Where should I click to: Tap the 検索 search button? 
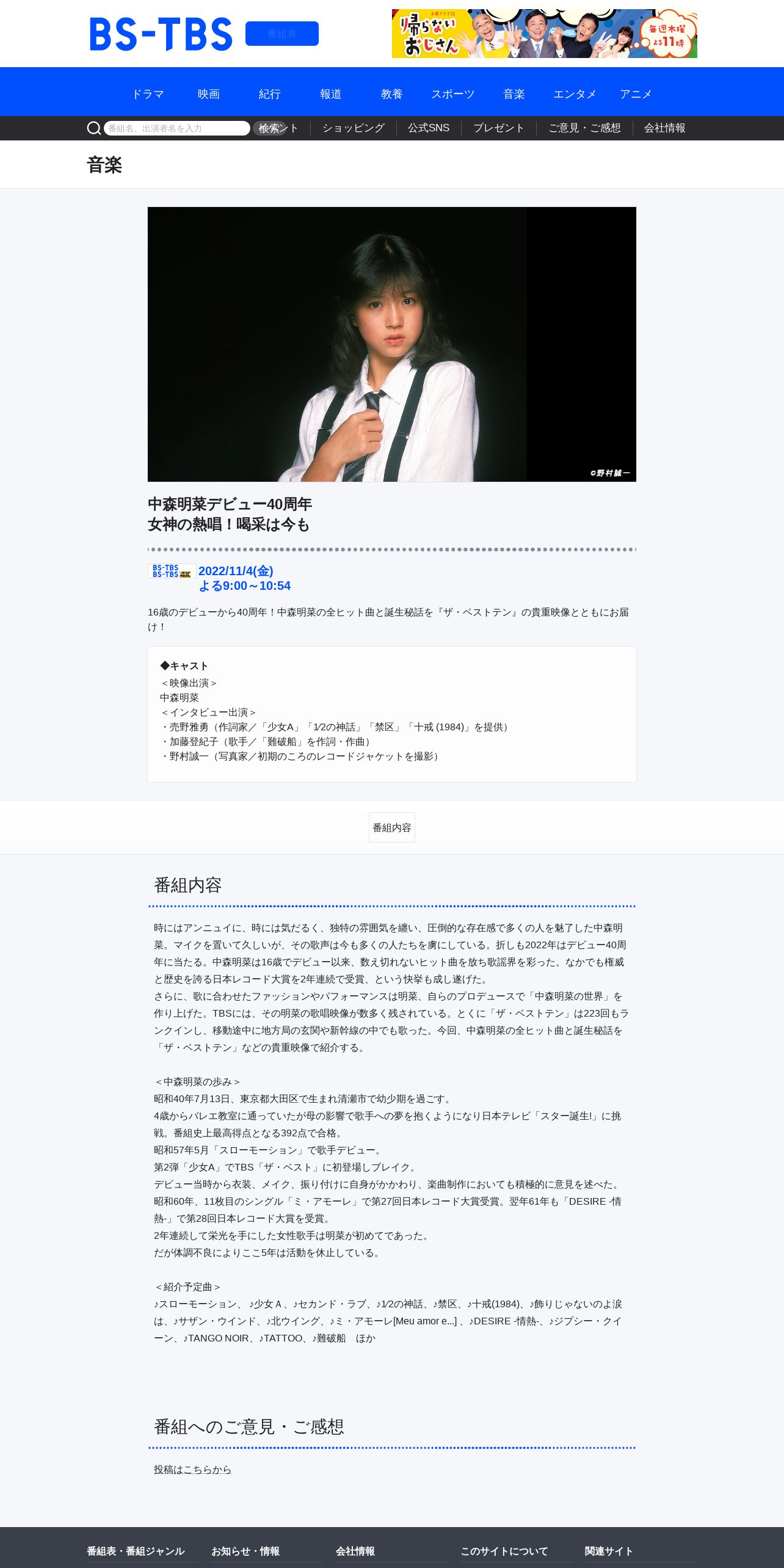pos(269,128)
